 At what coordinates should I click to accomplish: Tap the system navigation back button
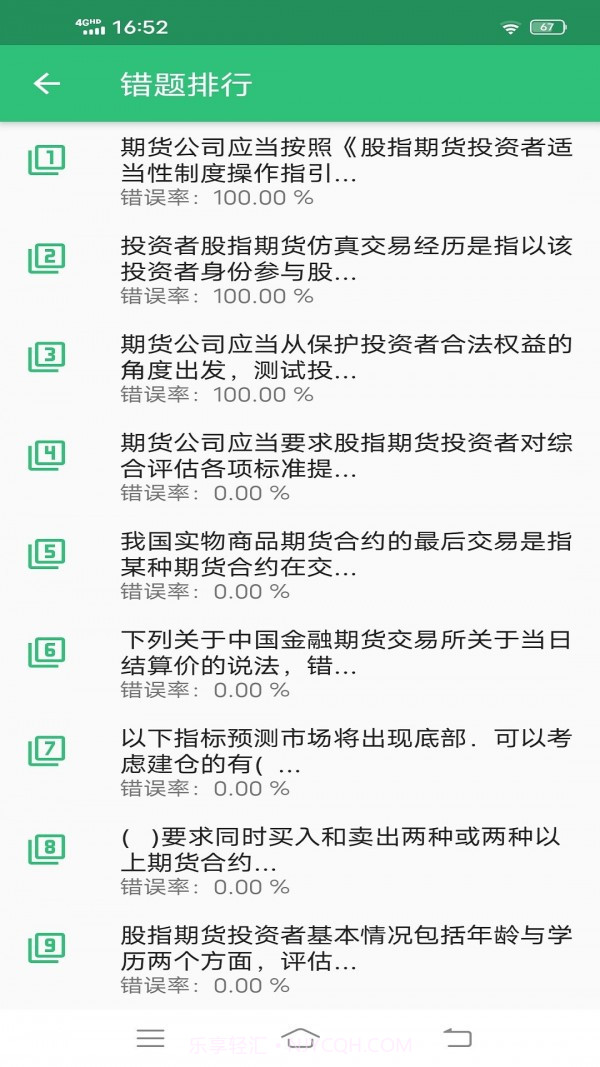tap(458, 1038)
